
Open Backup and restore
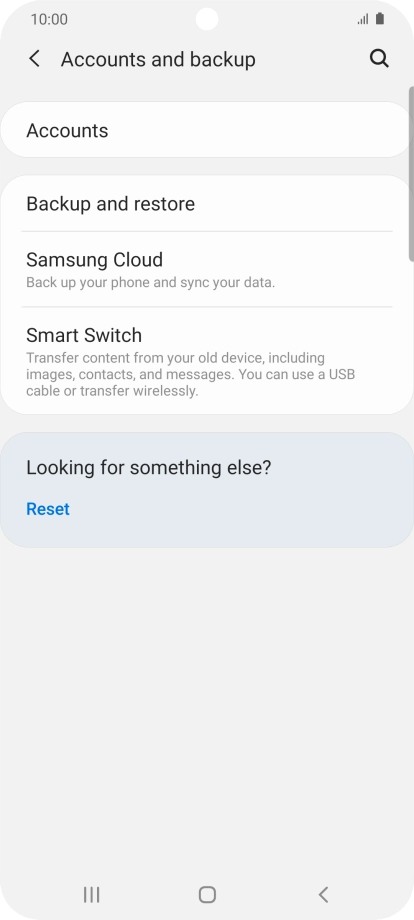click(207, 204)
